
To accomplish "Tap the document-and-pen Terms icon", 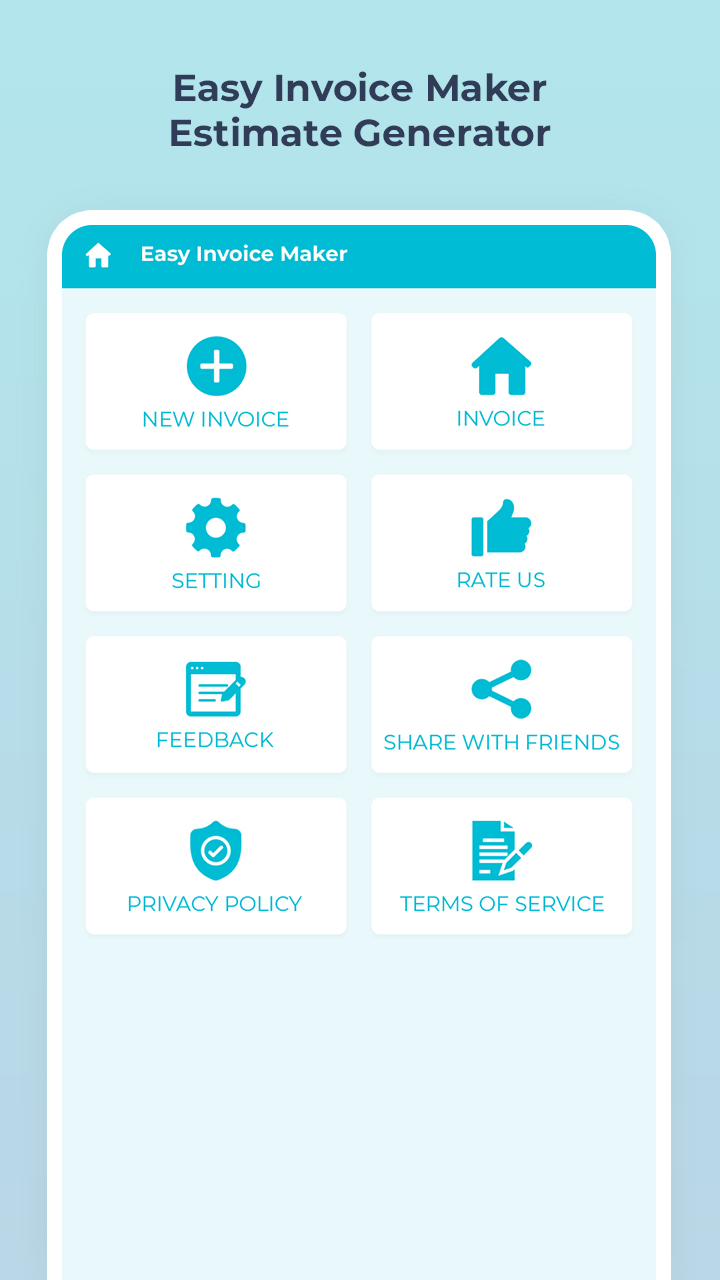I will pyautogui.click(x=501, y=850).
